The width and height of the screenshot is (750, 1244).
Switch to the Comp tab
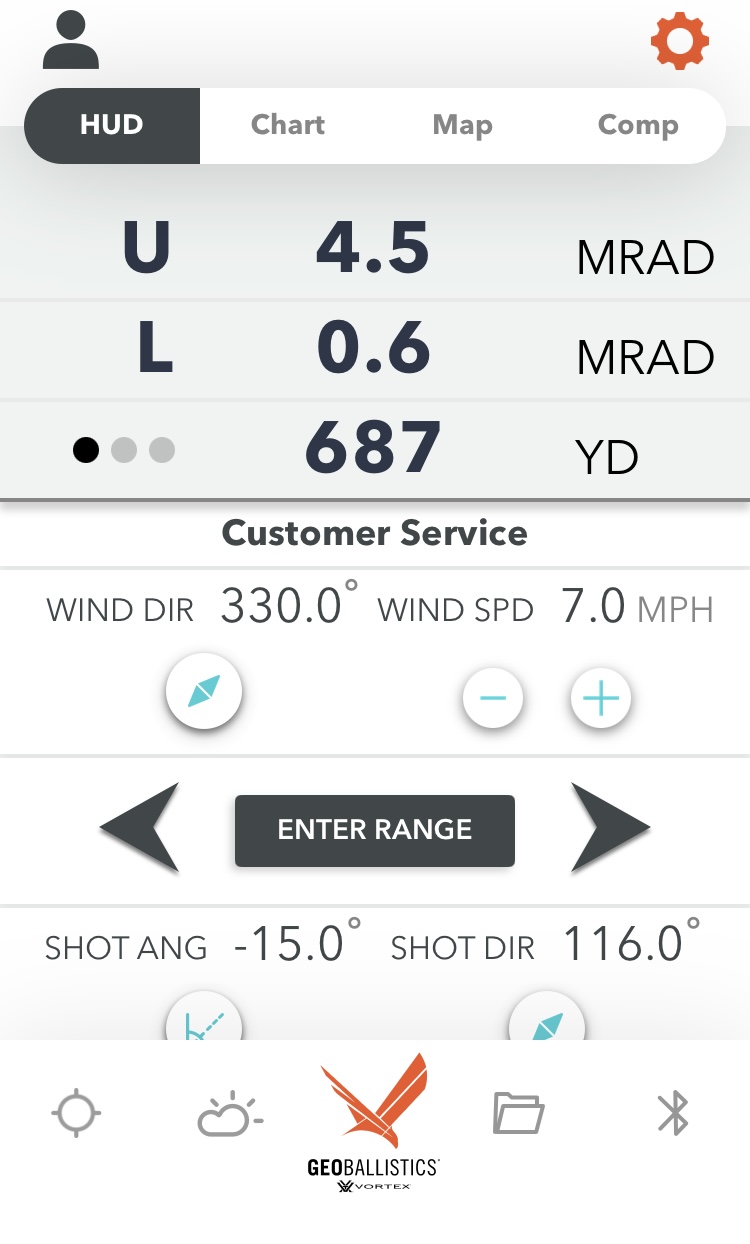click(x=638, y=125)
